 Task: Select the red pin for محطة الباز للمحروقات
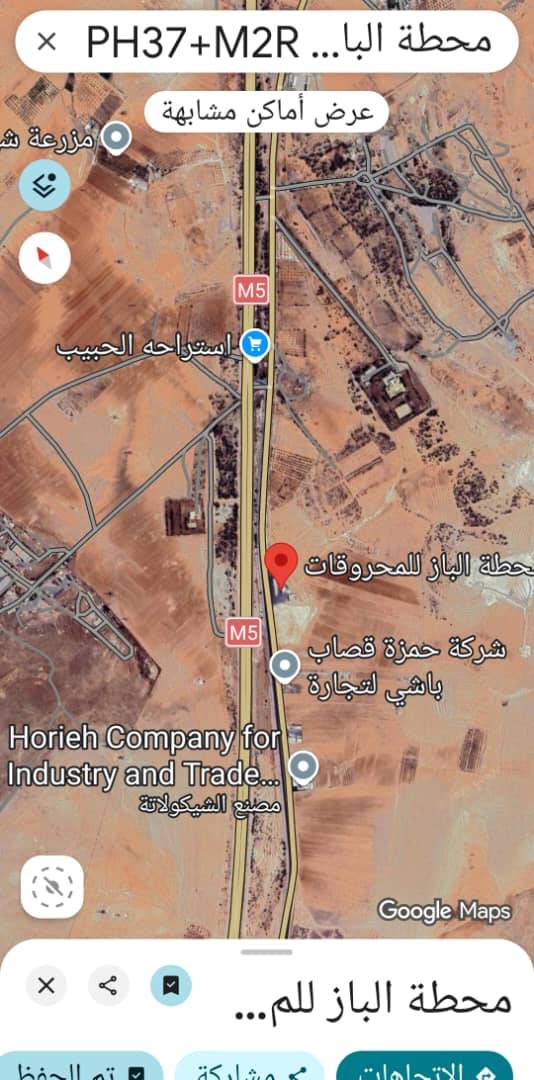[x=281, y=563]
